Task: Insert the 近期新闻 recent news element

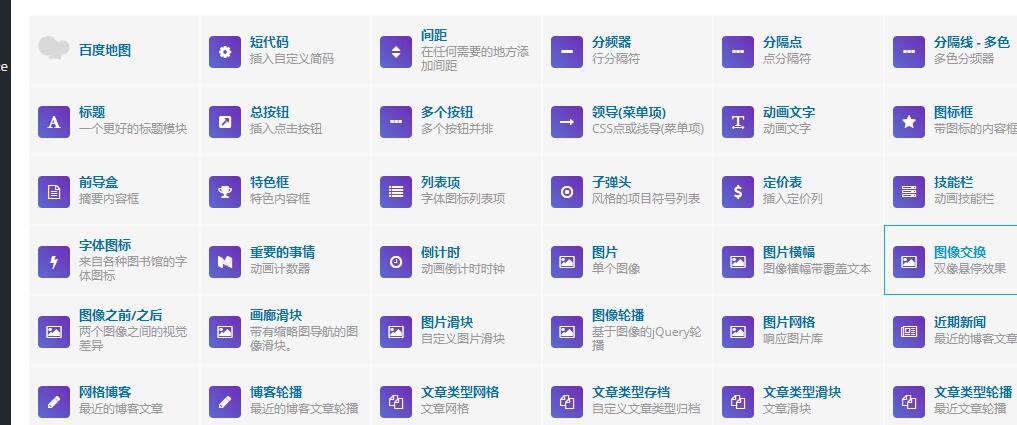Action: tap(959, 322)
